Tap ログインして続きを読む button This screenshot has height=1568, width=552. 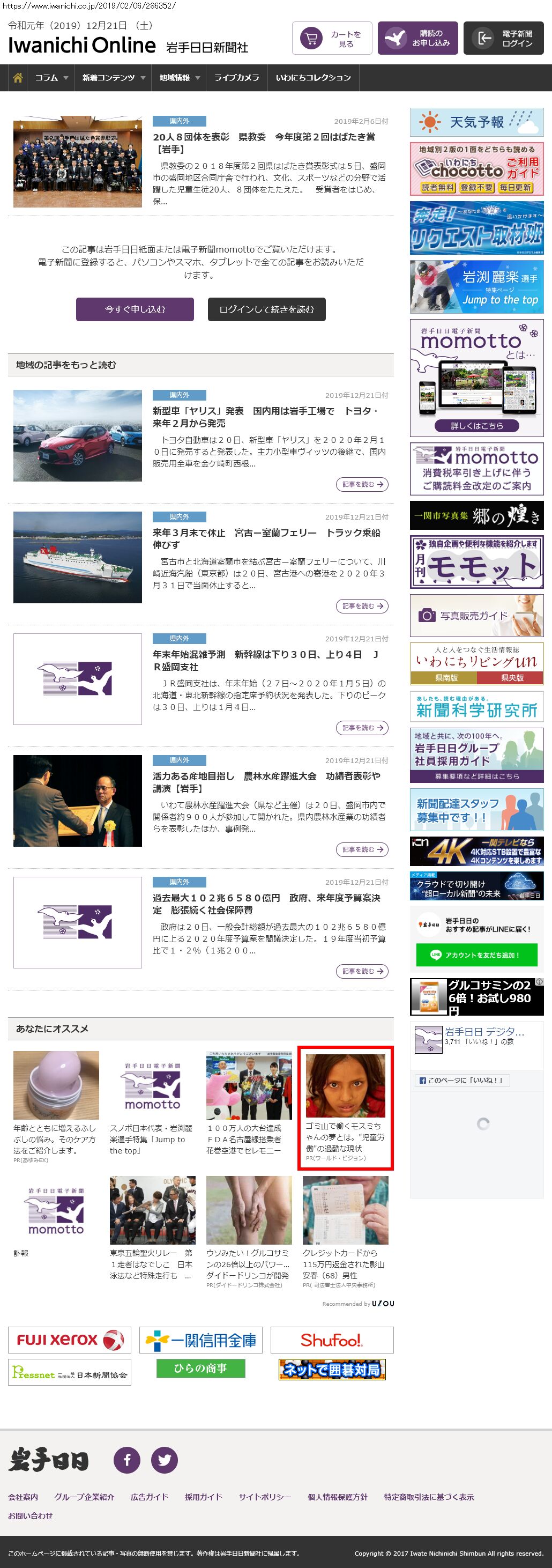coord(266,309)
